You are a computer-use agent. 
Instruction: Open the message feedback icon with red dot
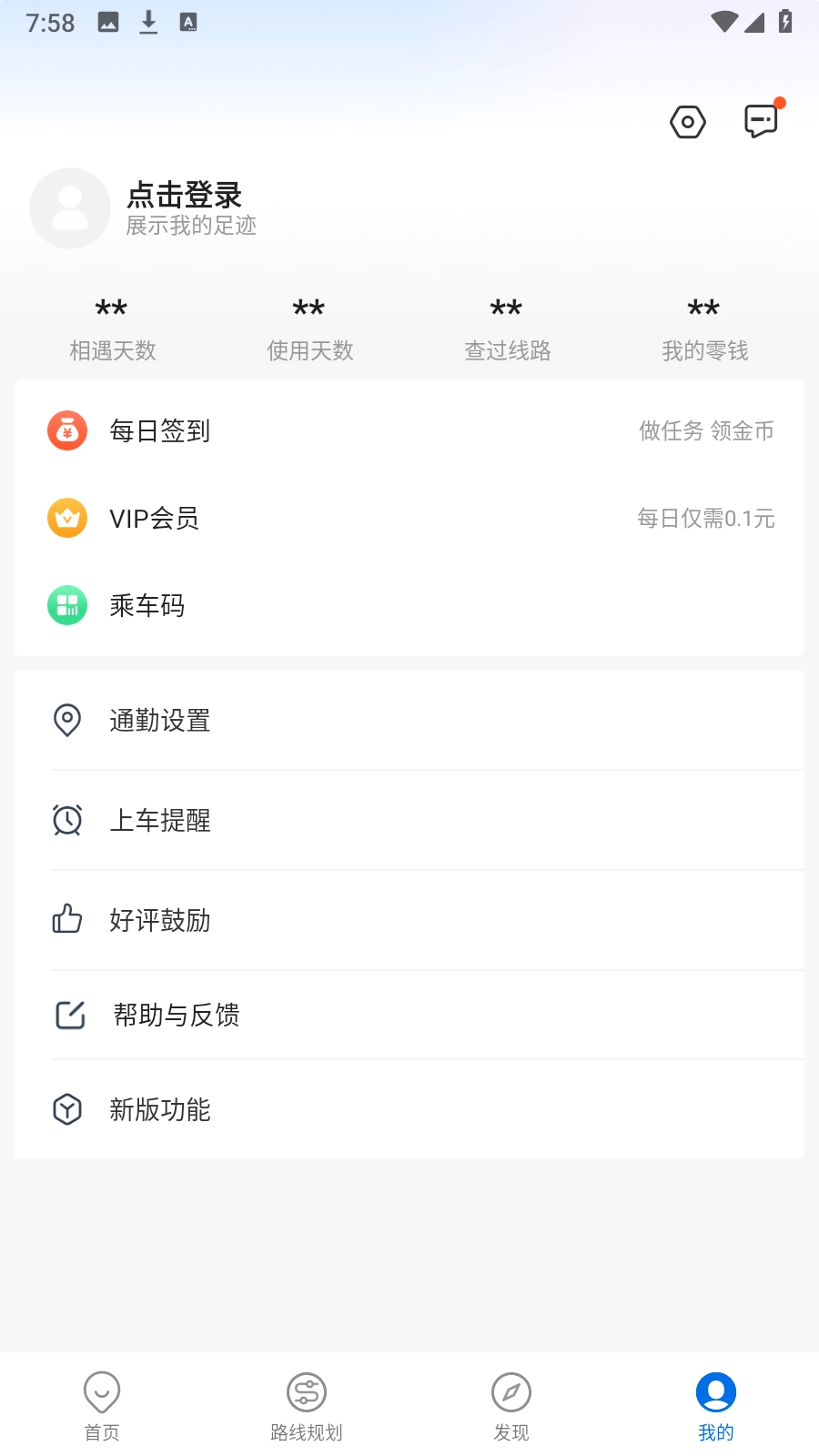click(763, 121)
